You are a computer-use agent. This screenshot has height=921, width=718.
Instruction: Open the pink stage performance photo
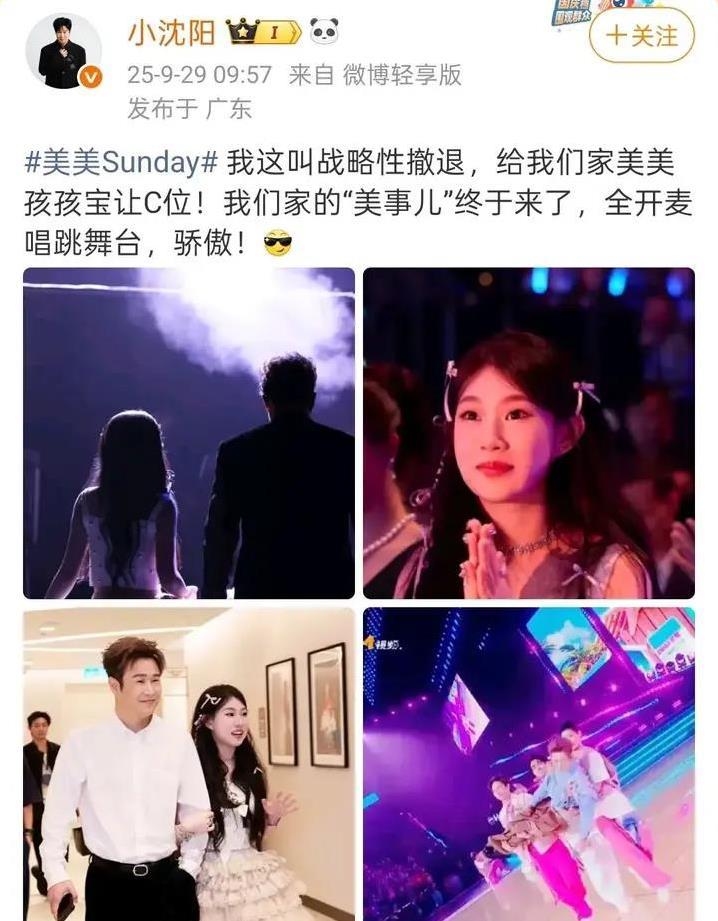point(529,762)
